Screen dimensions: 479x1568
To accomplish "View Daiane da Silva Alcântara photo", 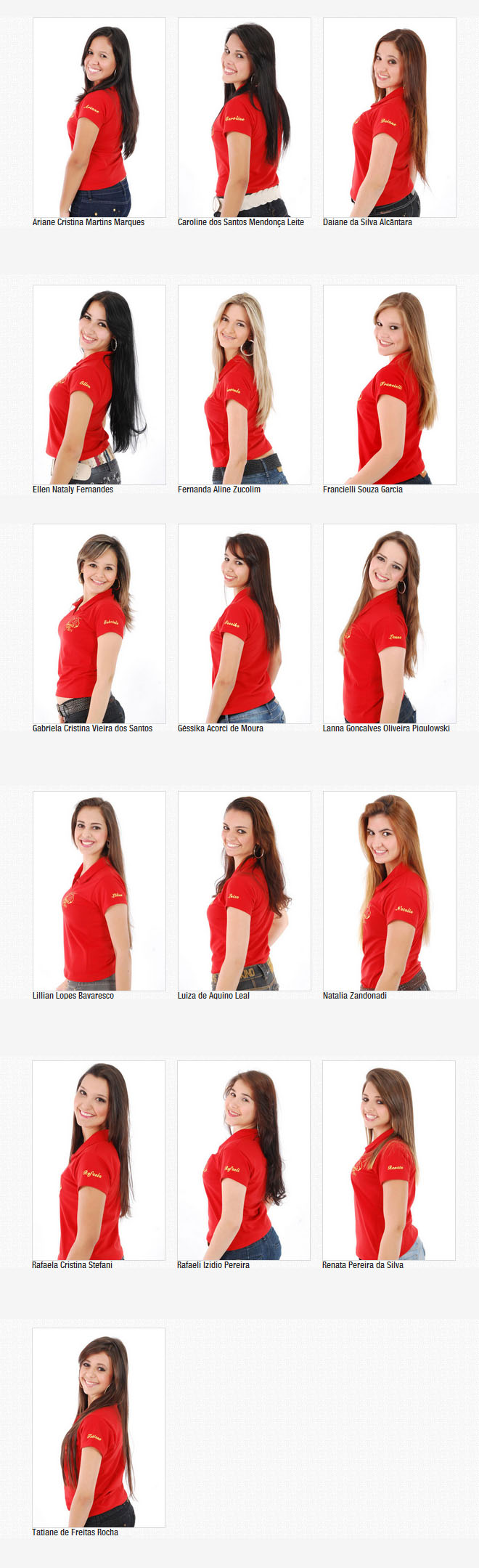I will pyautogui.click(x=390, y=118).
